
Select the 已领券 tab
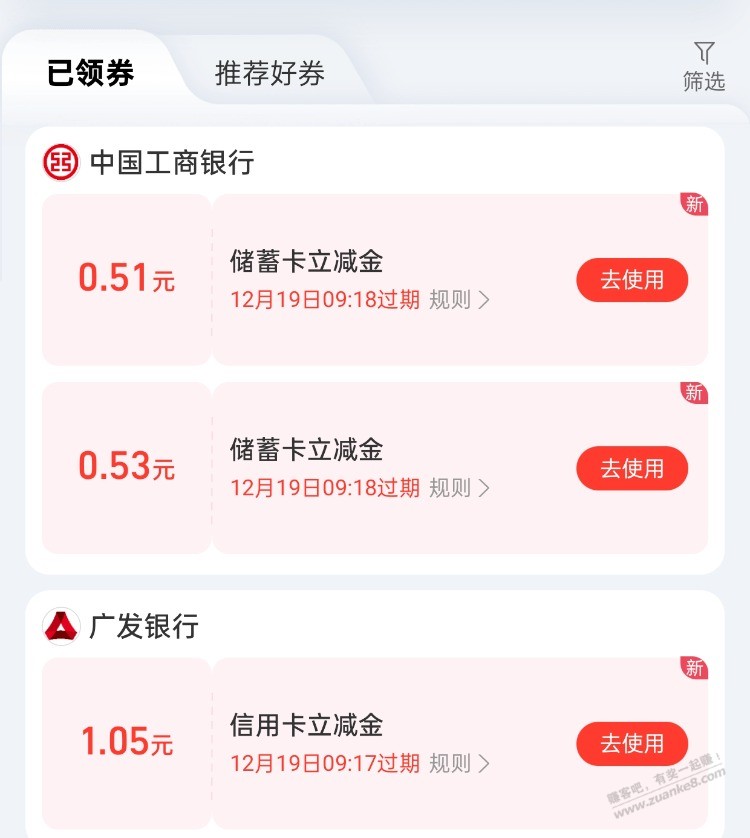click(x=91, y=73)
